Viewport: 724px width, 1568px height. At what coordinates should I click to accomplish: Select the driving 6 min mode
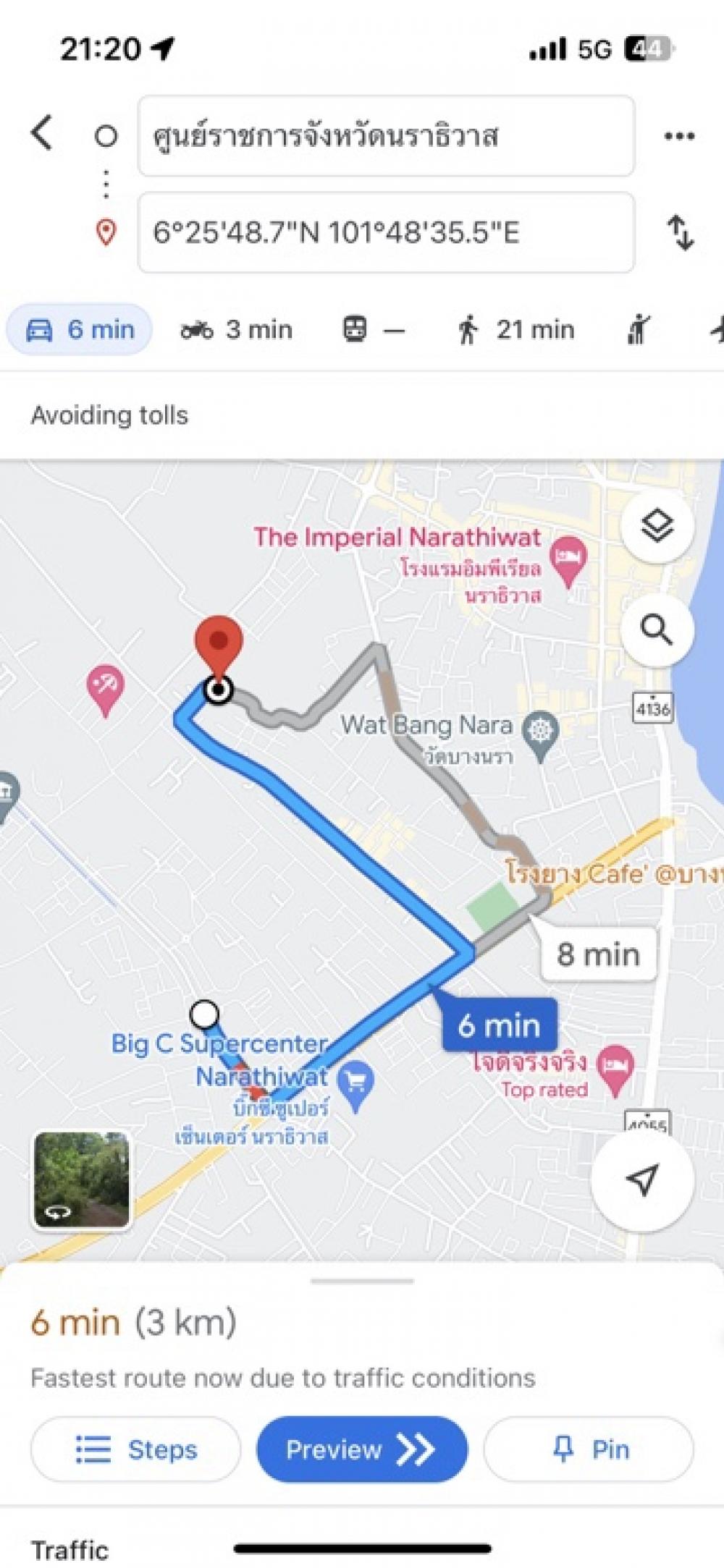pos(80,330)
